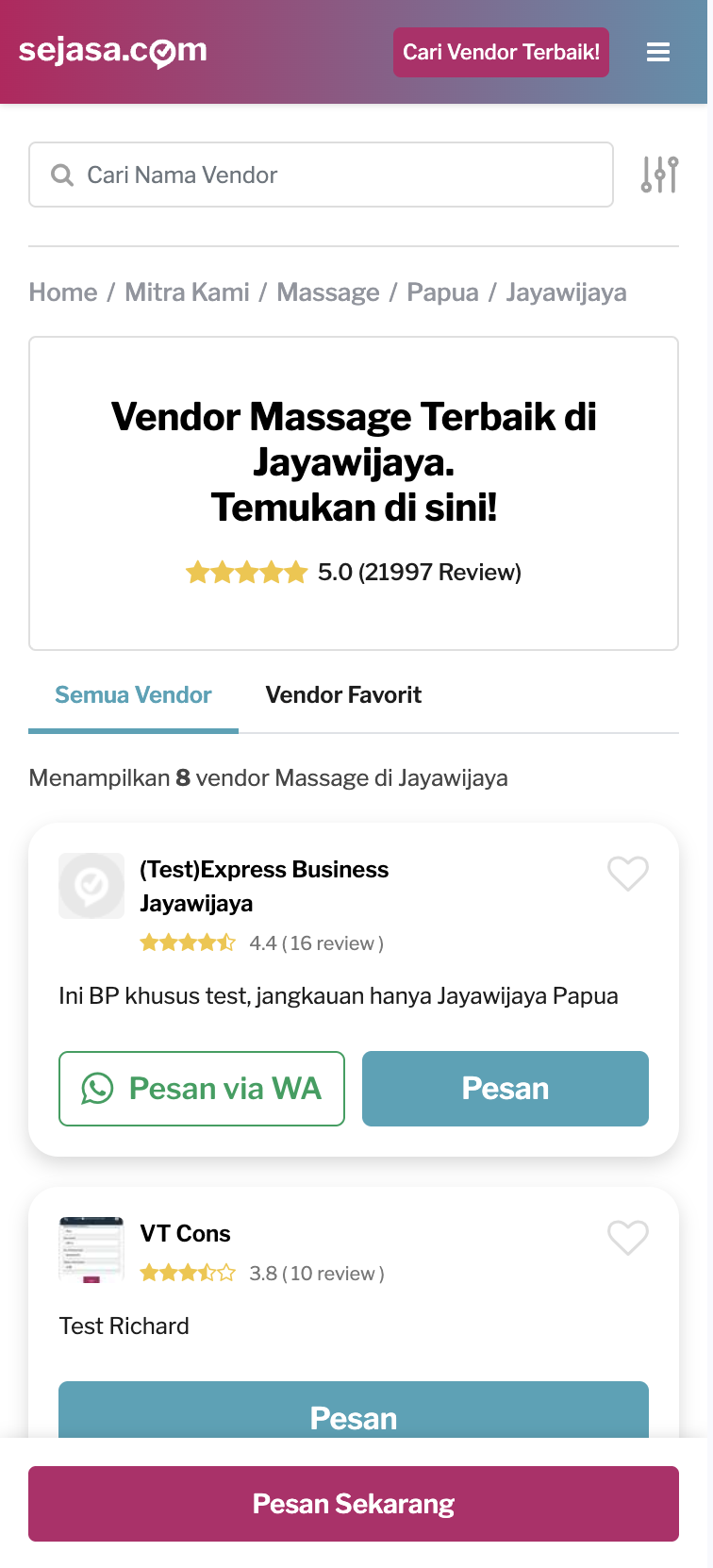
Task: Order via WhatsApp with Pesan via WA
Action: (202, 1089)
